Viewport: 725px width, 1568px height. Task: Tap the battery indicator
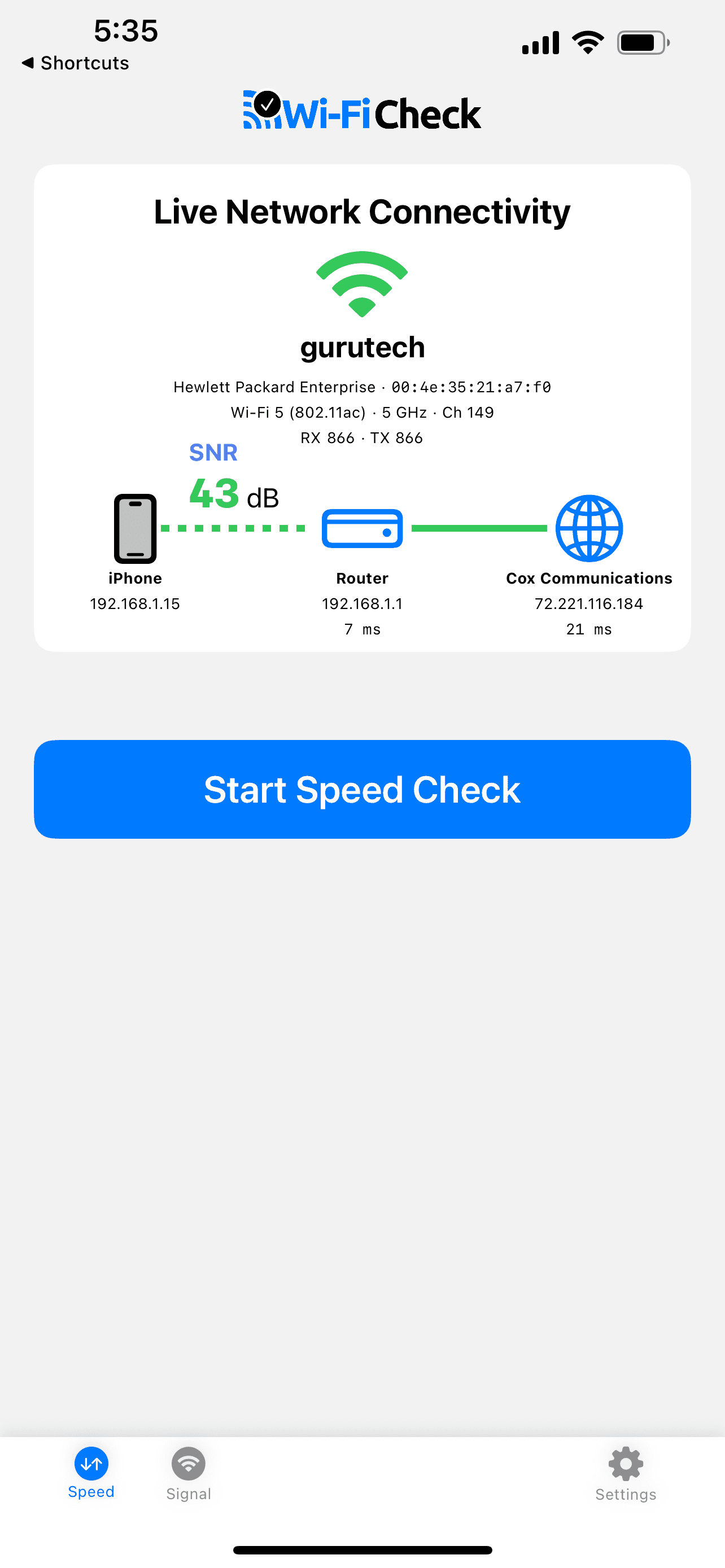tap(643, 41)
